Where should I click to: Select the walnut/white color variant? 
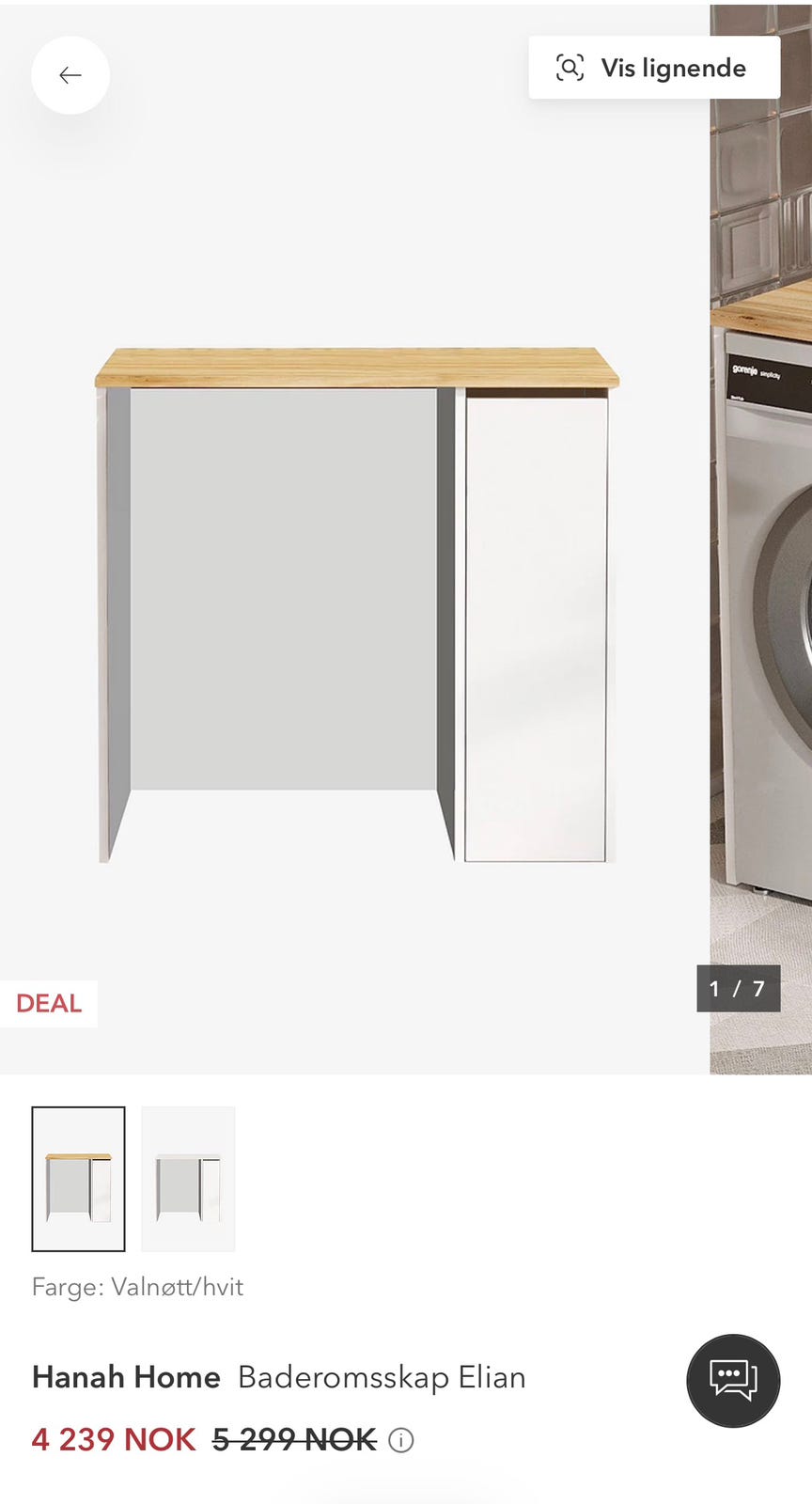(x=78, y=1179)
